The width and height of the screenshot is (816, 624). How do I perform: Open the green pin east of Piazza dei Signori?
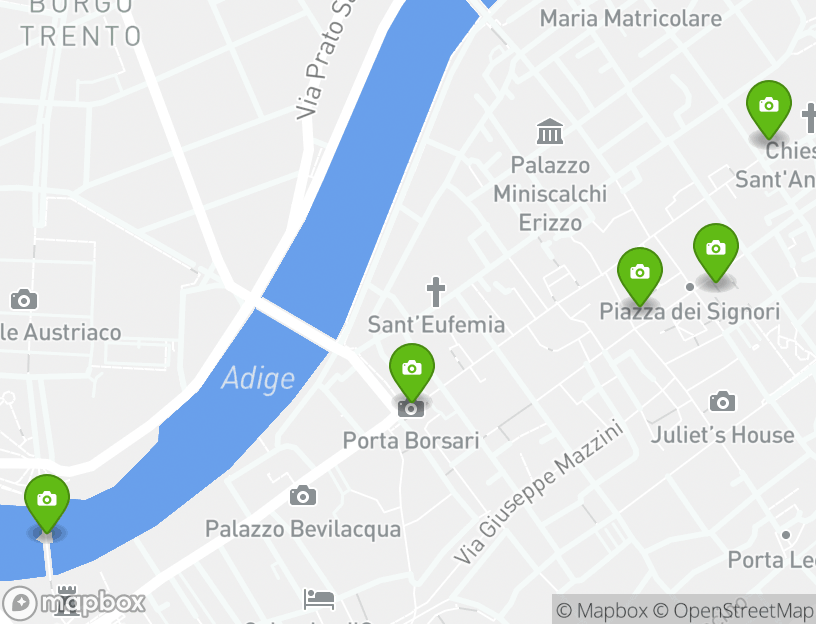(x=715, y=250)
